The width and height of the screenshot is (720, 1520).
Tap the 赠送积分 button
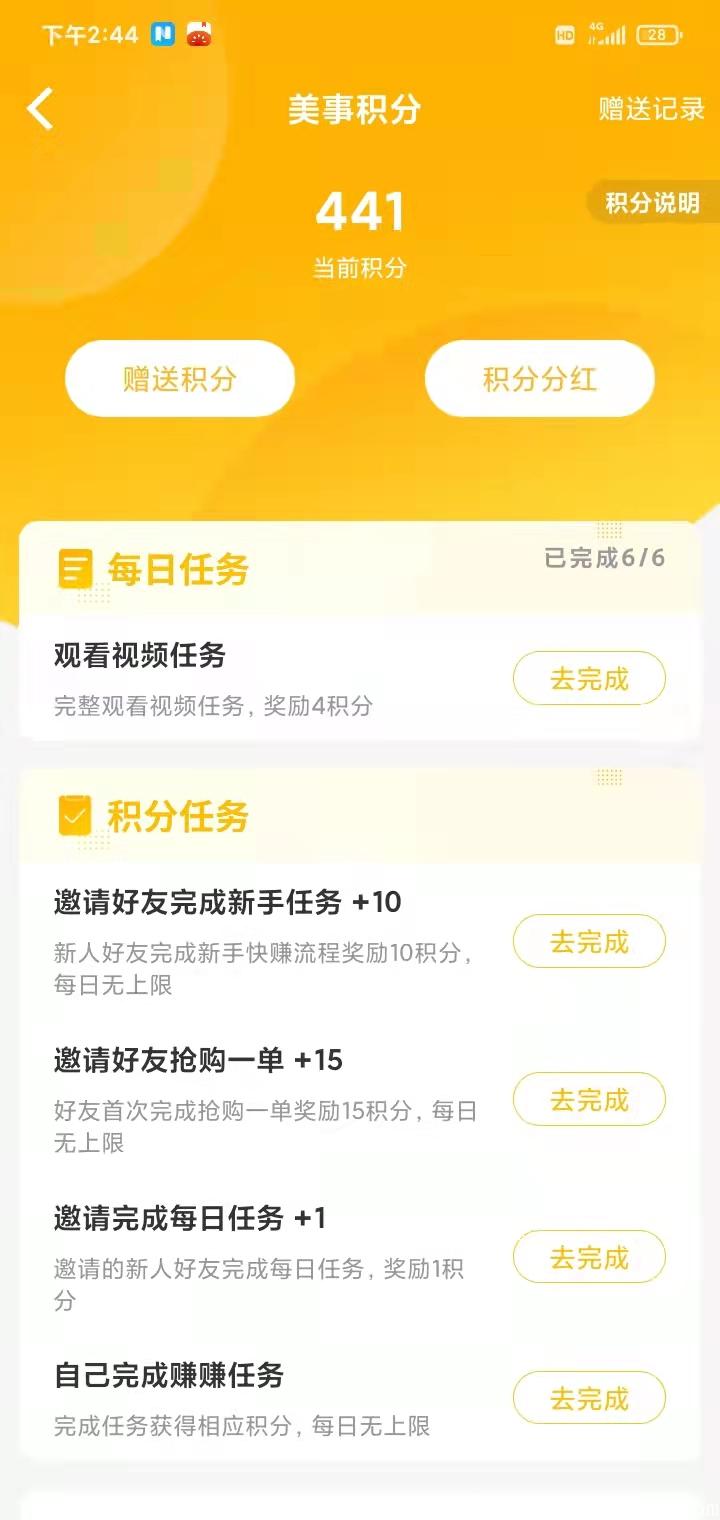pyautogui.click(x=180, y=379)
